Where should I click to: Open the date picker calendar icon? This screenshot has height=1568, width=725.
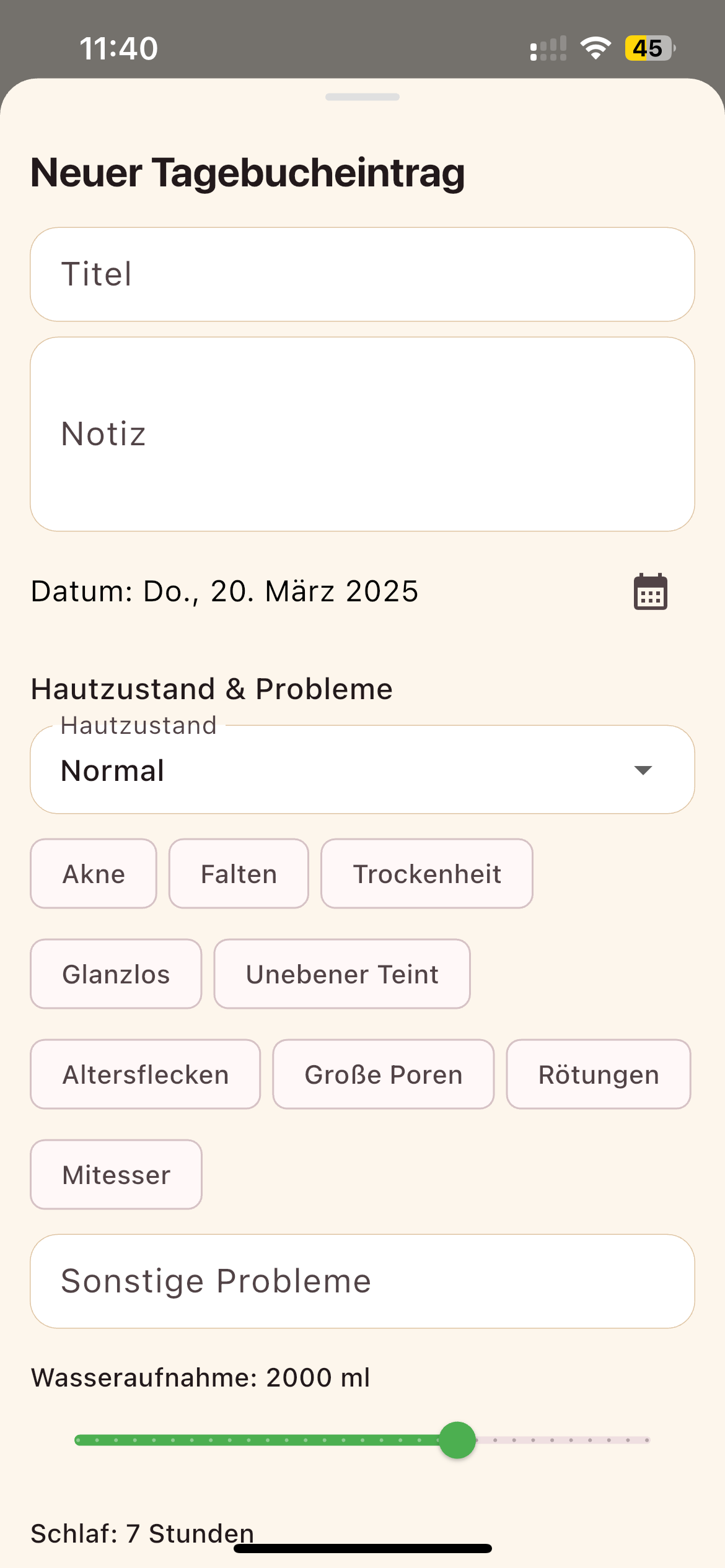pyautogui.click(x=651, y=591)
